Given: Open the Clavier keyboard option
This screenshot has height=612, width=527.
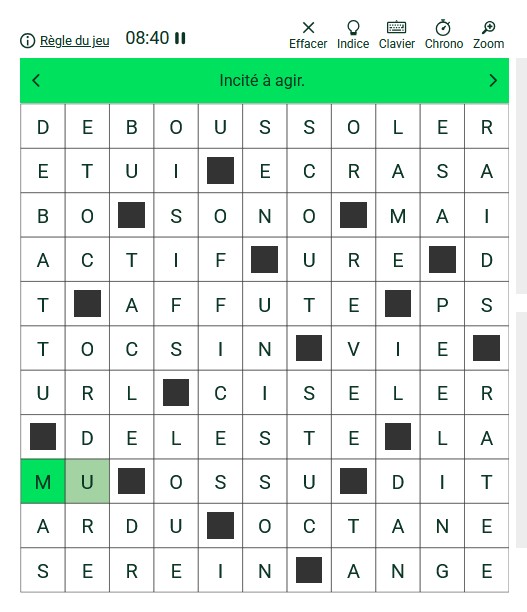Looking at the screenshot, I should [x=397, y=35].
